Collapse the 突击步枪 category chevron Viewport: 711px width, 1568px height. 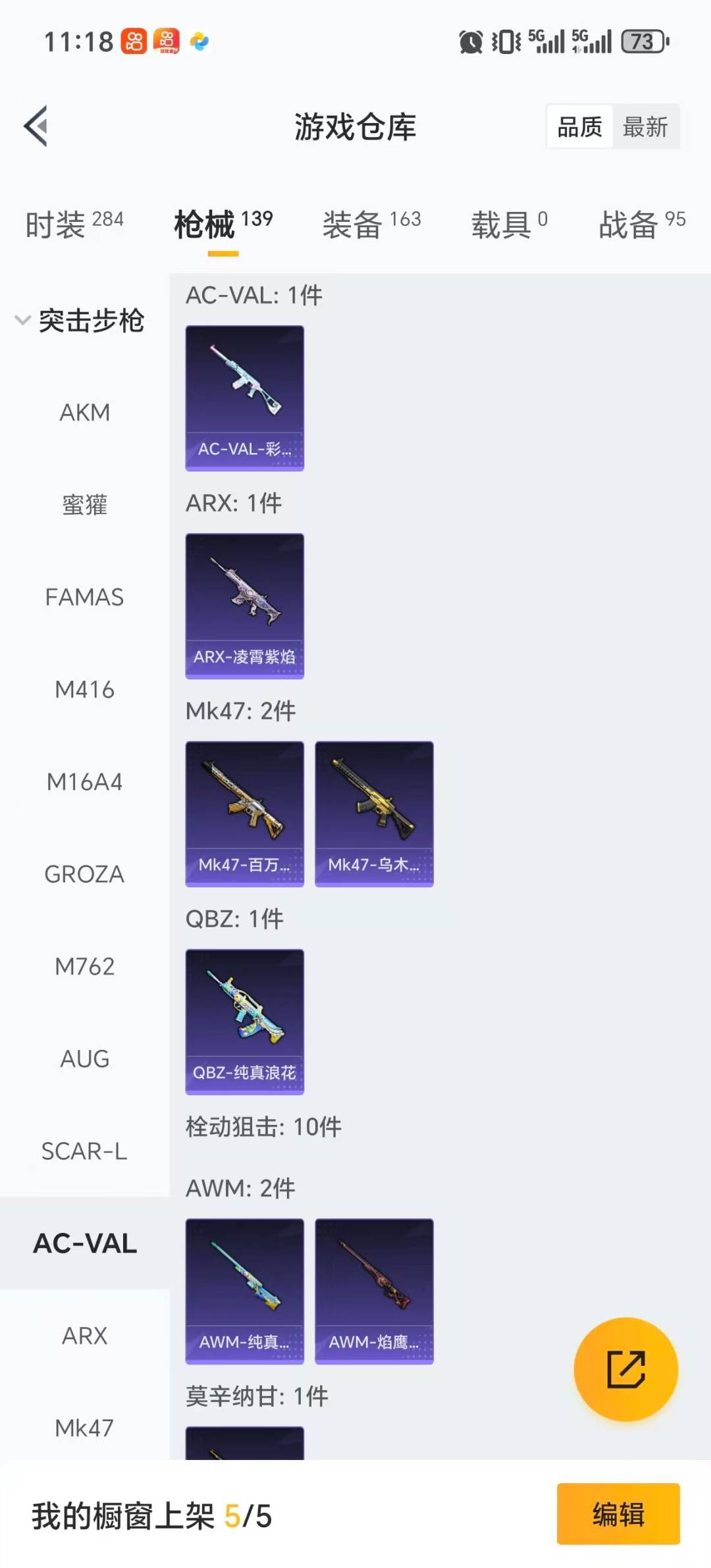[x=22, y=321]
